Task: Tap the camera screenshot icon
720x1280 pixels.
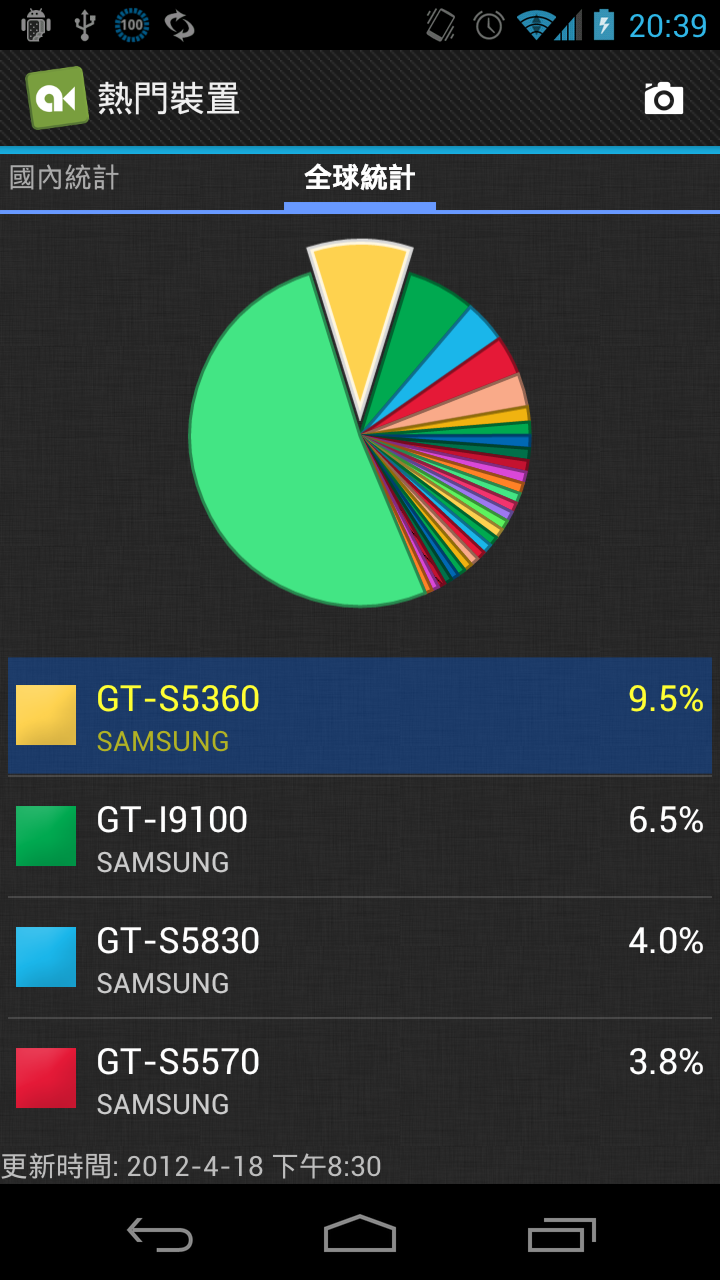Action: click(663, 98)
